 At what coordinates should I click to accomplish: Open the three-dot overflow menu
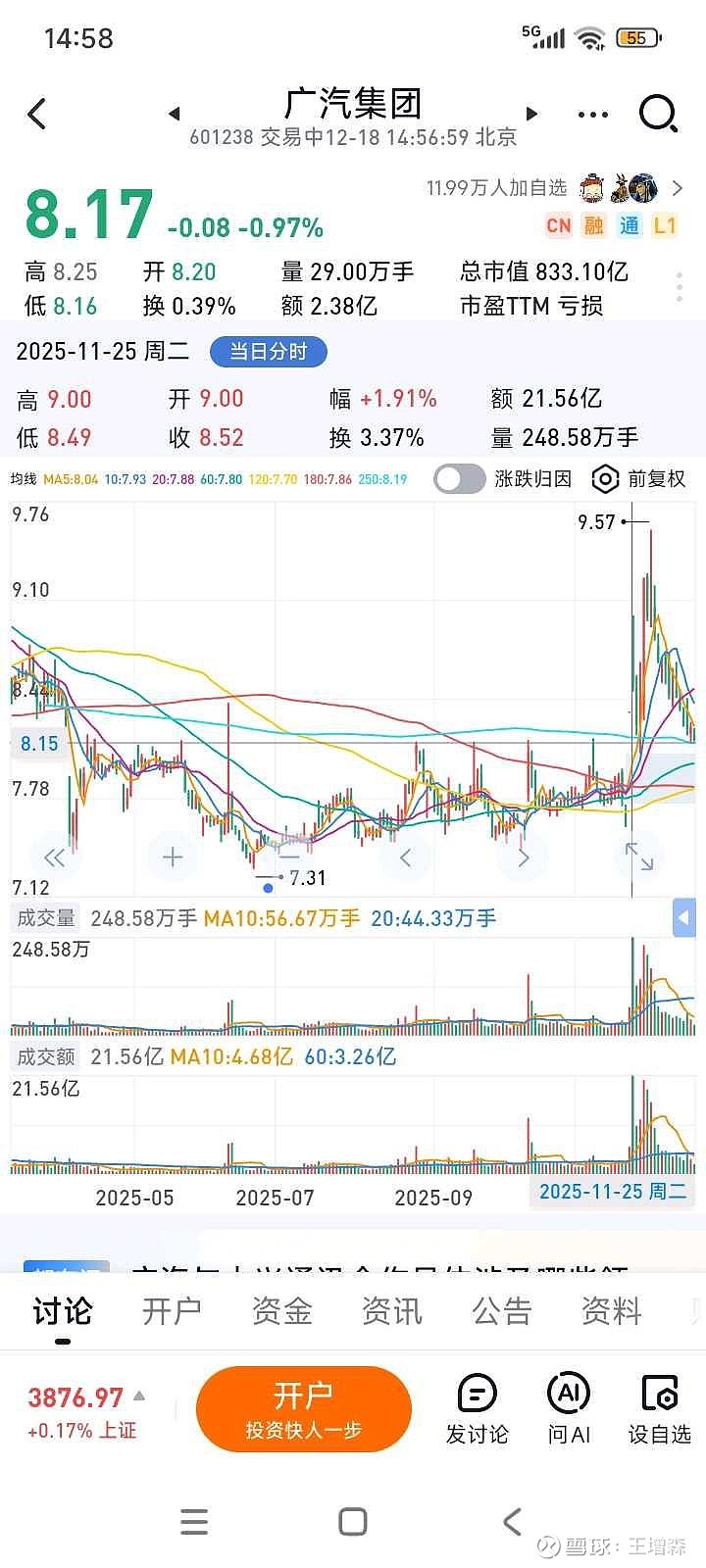[x=592, y=114]
